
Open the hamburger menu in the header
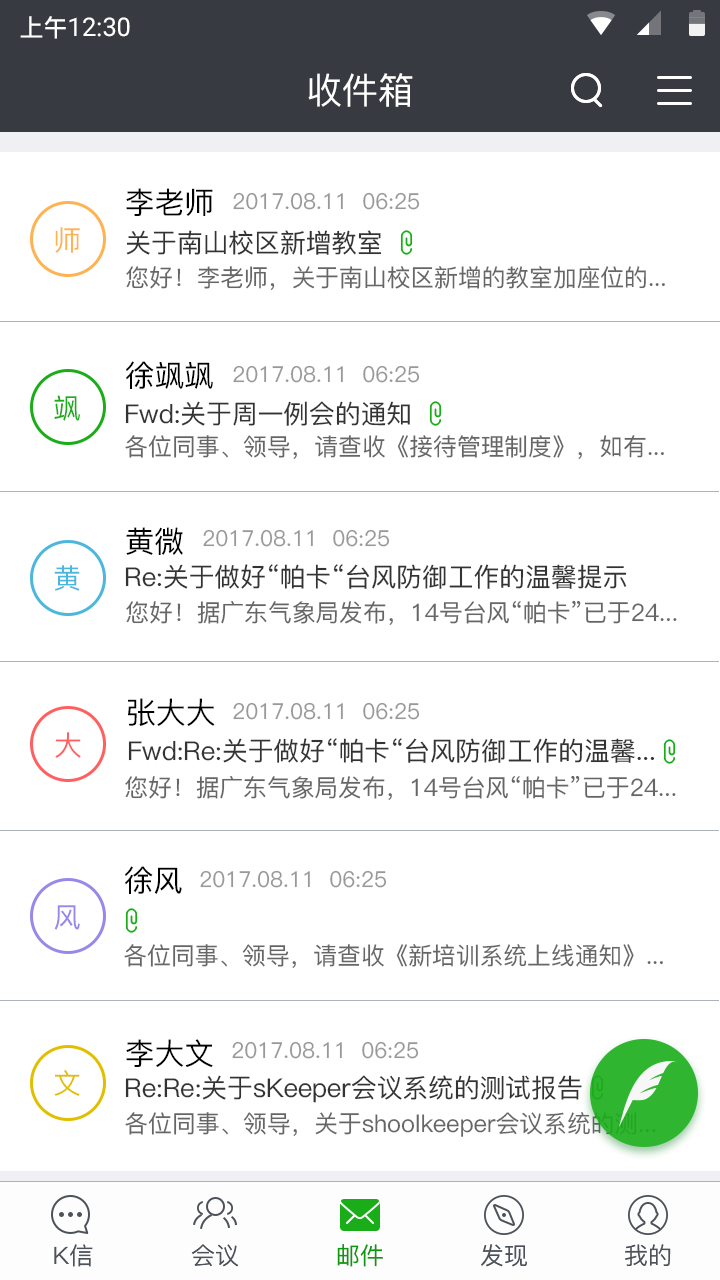[674, 91]
